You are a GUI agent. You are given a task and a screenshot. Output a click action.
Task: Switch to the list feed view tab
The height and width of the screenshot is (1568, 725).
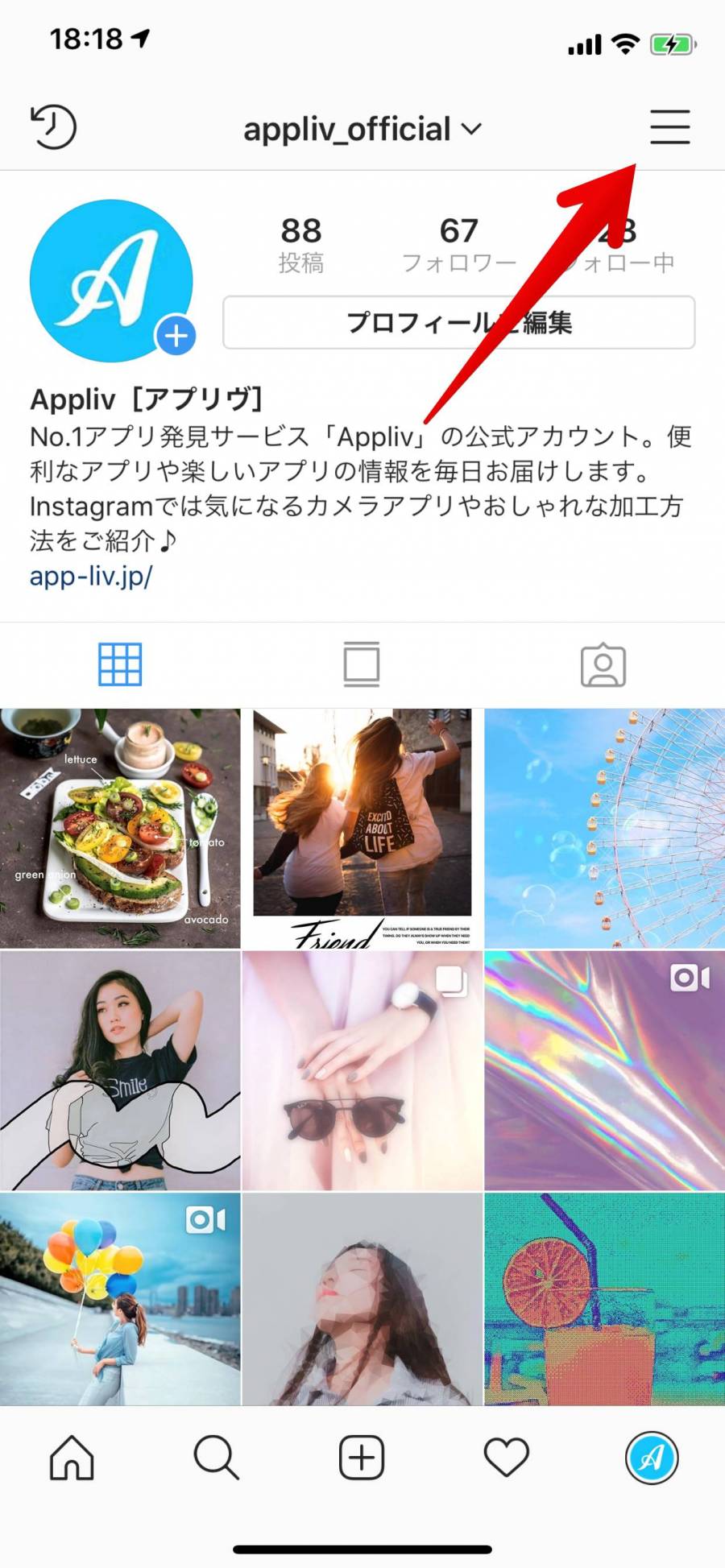coord(362,664)
